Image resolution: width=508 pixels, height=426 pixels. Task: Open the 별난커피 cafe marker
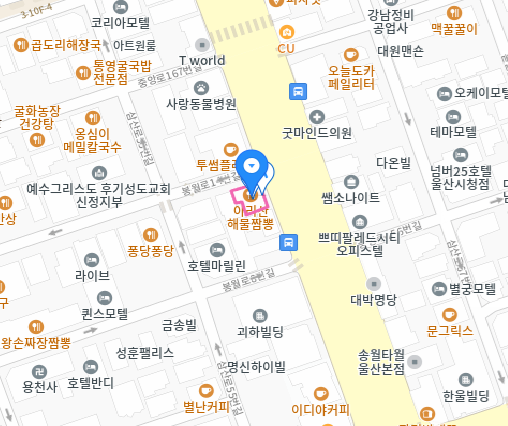coord(206,391)
